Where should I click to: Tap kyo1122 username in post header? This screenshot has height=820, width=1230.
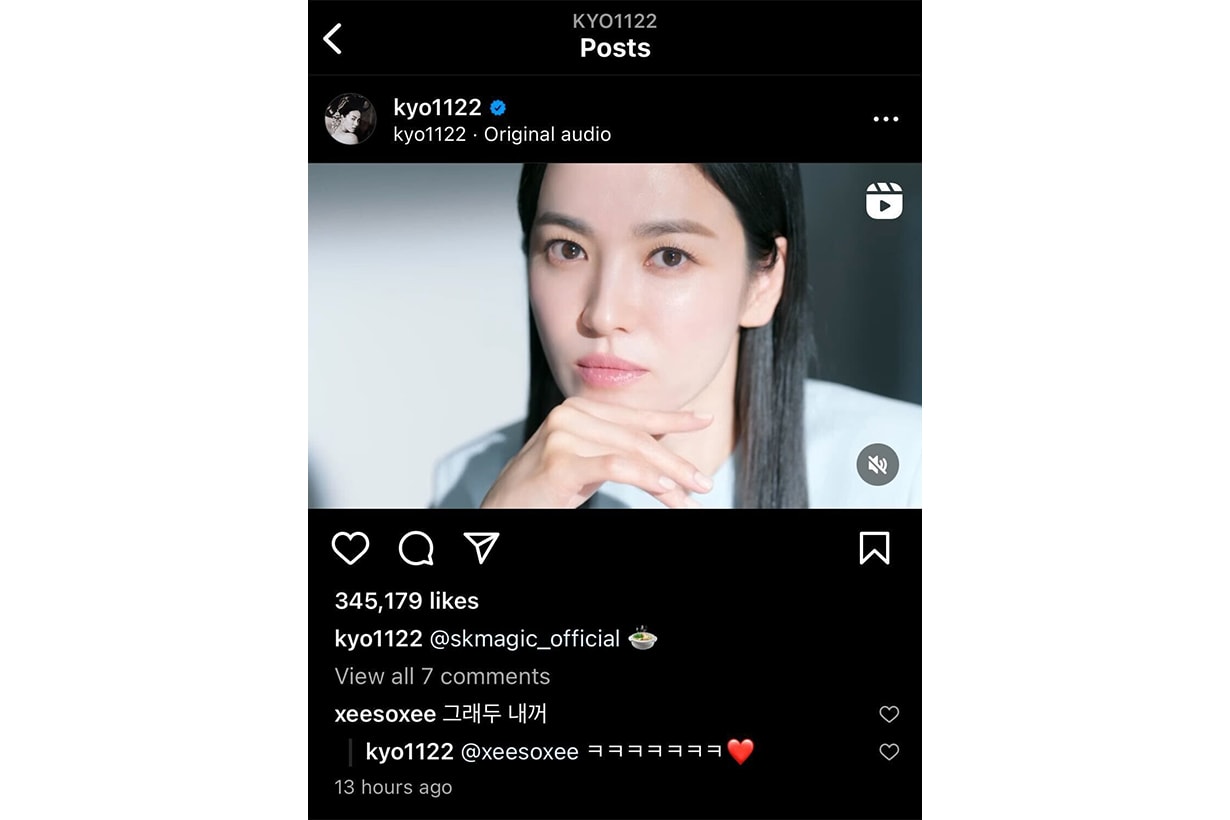pyautogui.click(x=438, y=107)
